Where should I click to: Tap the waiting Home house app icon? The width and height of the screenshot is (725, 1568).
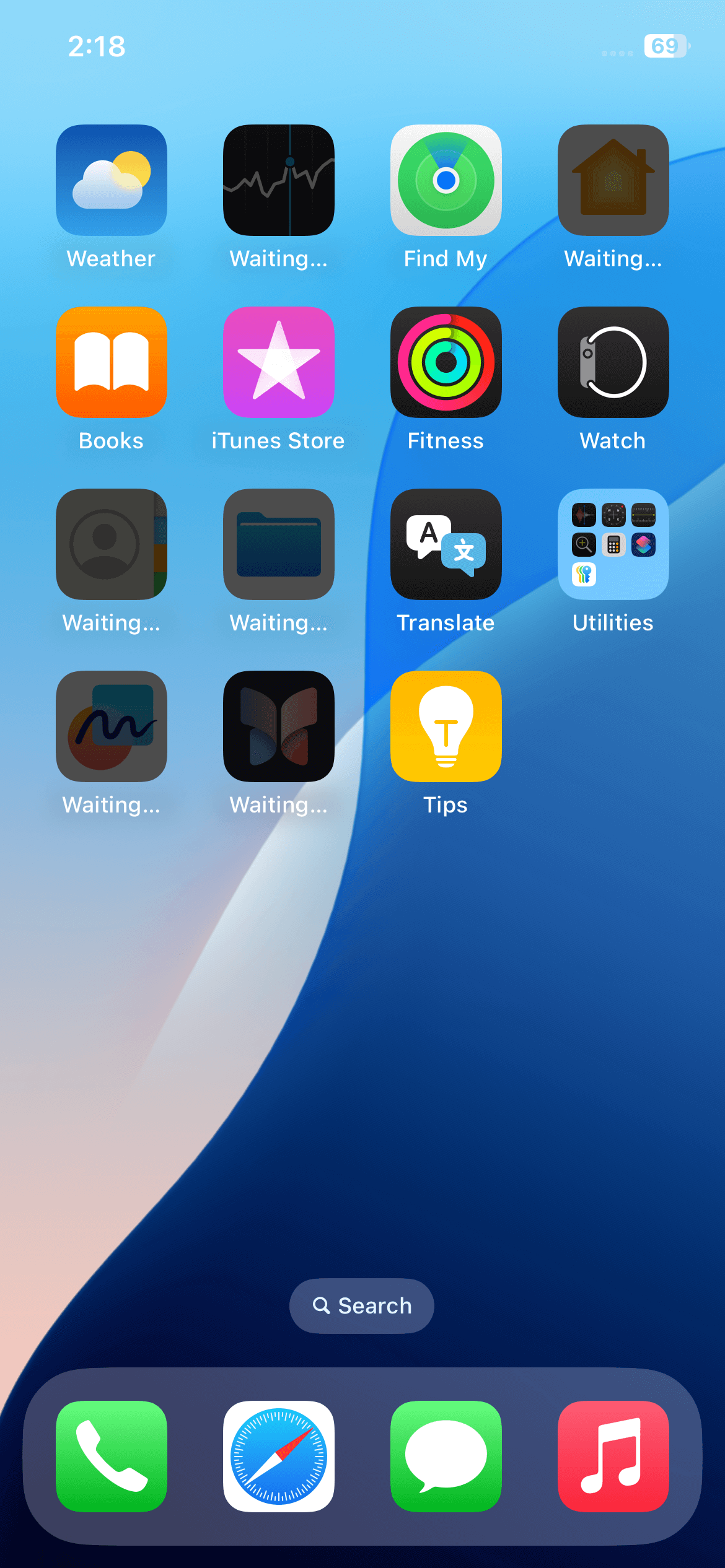pyautogui.click(x=613, y=180)
